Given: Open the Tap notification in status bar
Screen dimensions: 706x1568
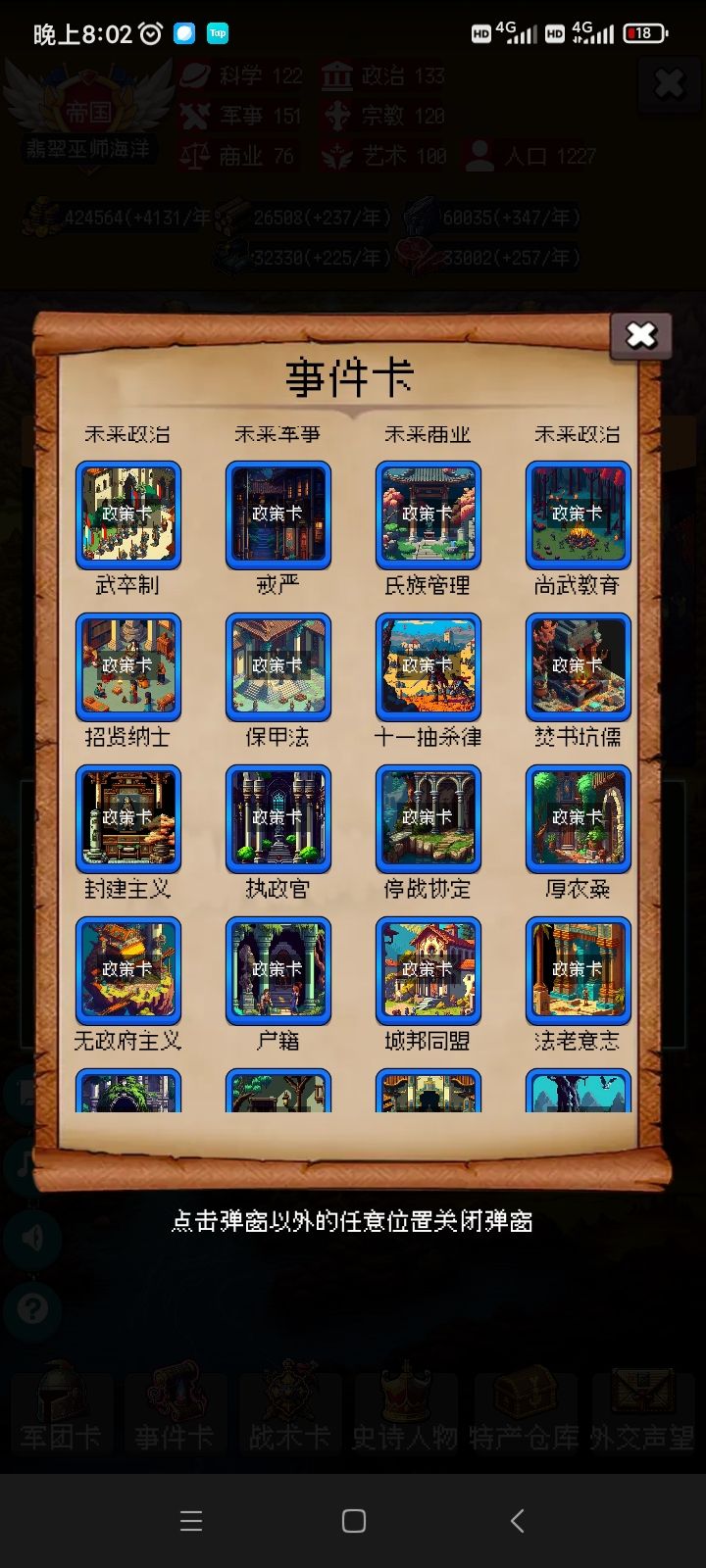Looking at the screenshot, I should tap(218, 32).
